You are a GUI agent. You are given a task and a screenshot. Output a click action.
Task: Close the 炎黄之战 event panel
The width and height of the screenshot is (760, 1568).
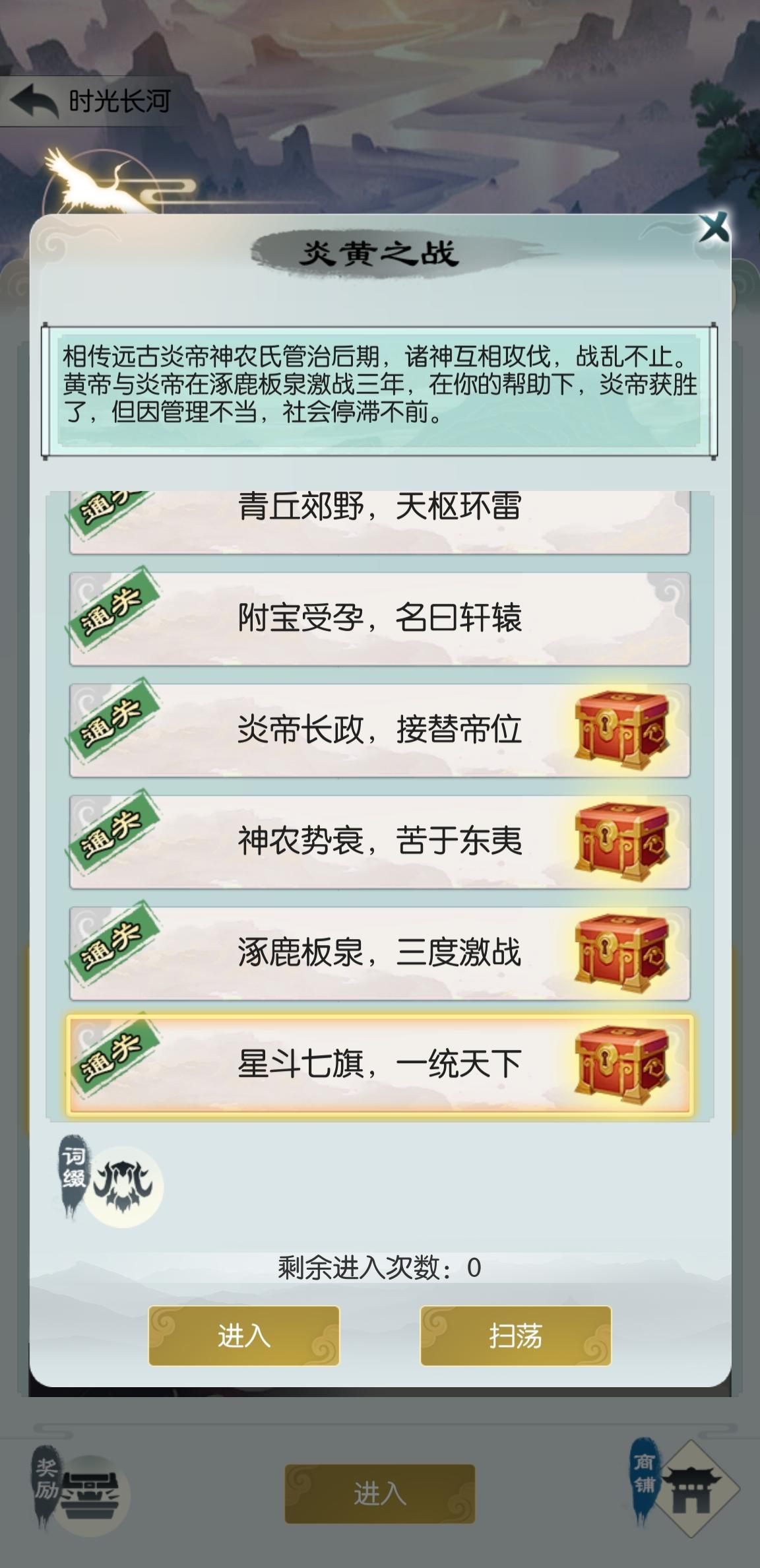[x=716, y=226]
